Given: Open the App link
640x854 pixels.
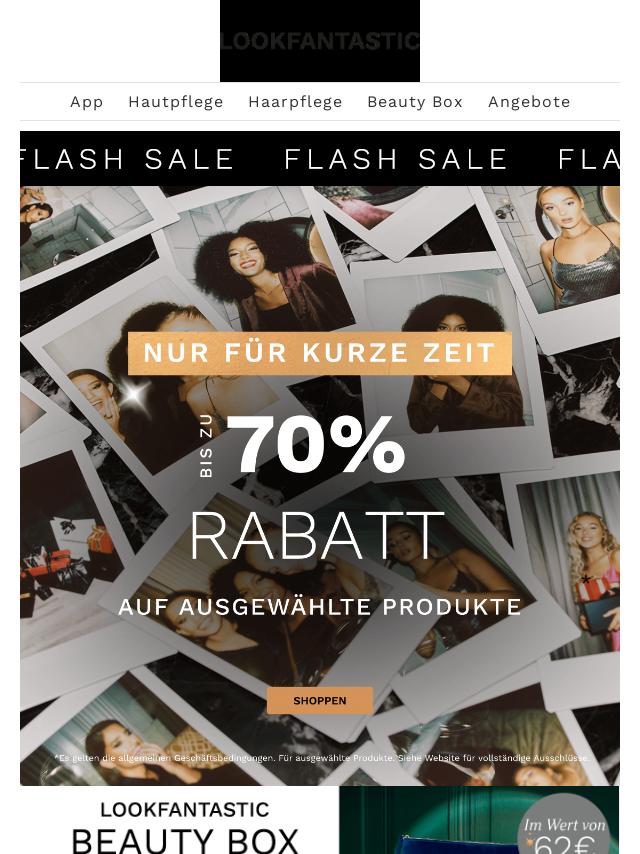Looking at the screenshot, I should click(x=87, y=102).
